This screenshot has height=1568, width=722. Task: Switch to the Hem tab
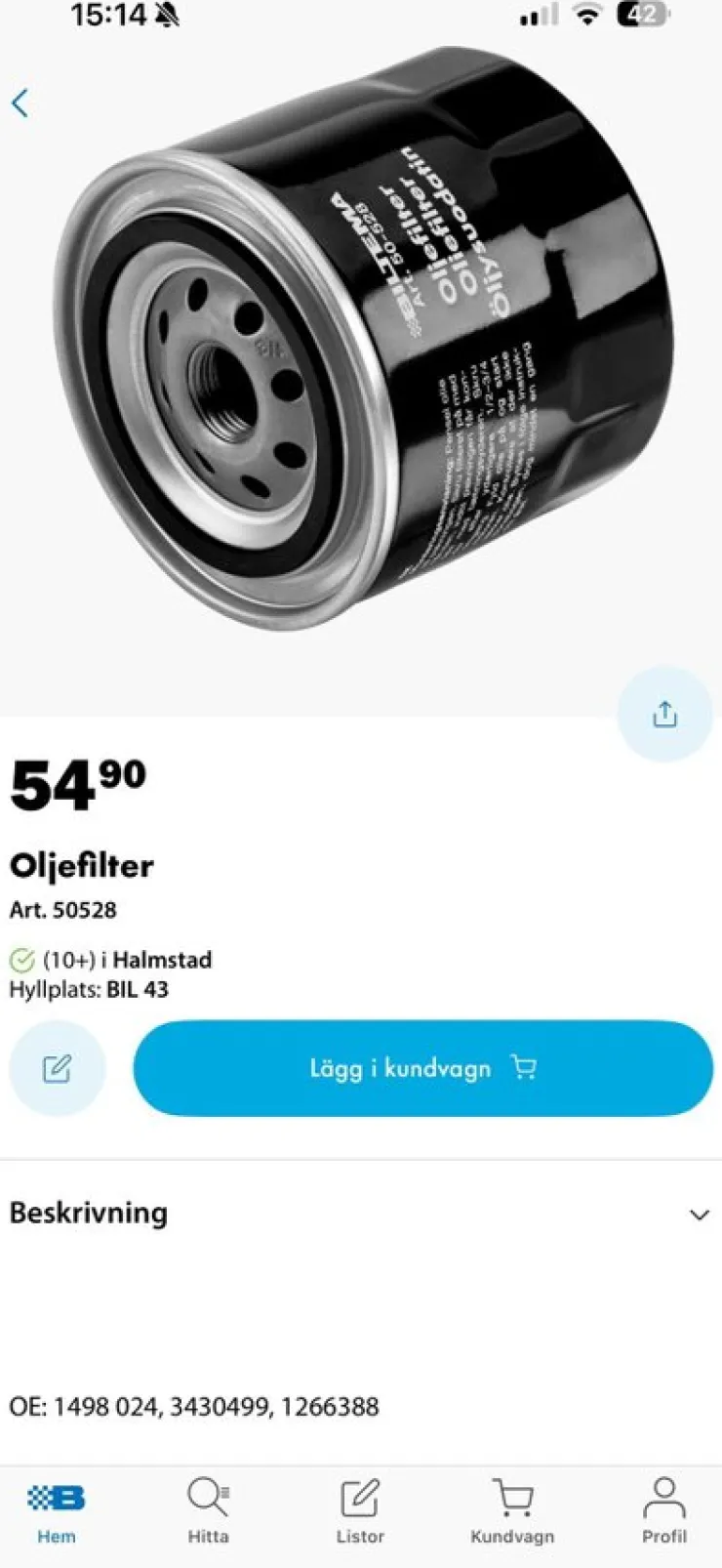point(56,1508)
